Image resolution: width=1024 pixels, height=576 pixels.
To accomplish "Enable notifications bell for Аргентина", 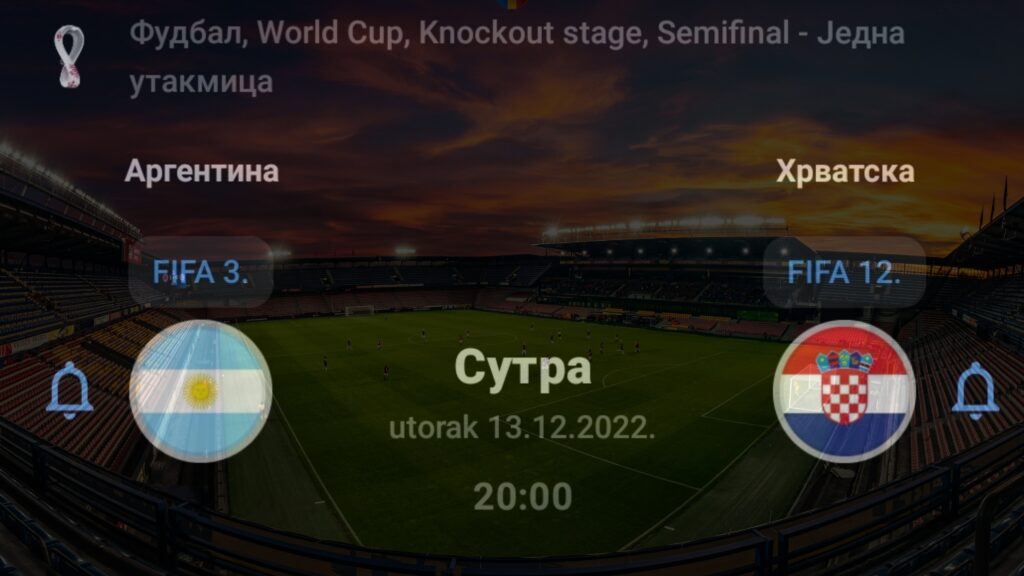I will (70, 391).
